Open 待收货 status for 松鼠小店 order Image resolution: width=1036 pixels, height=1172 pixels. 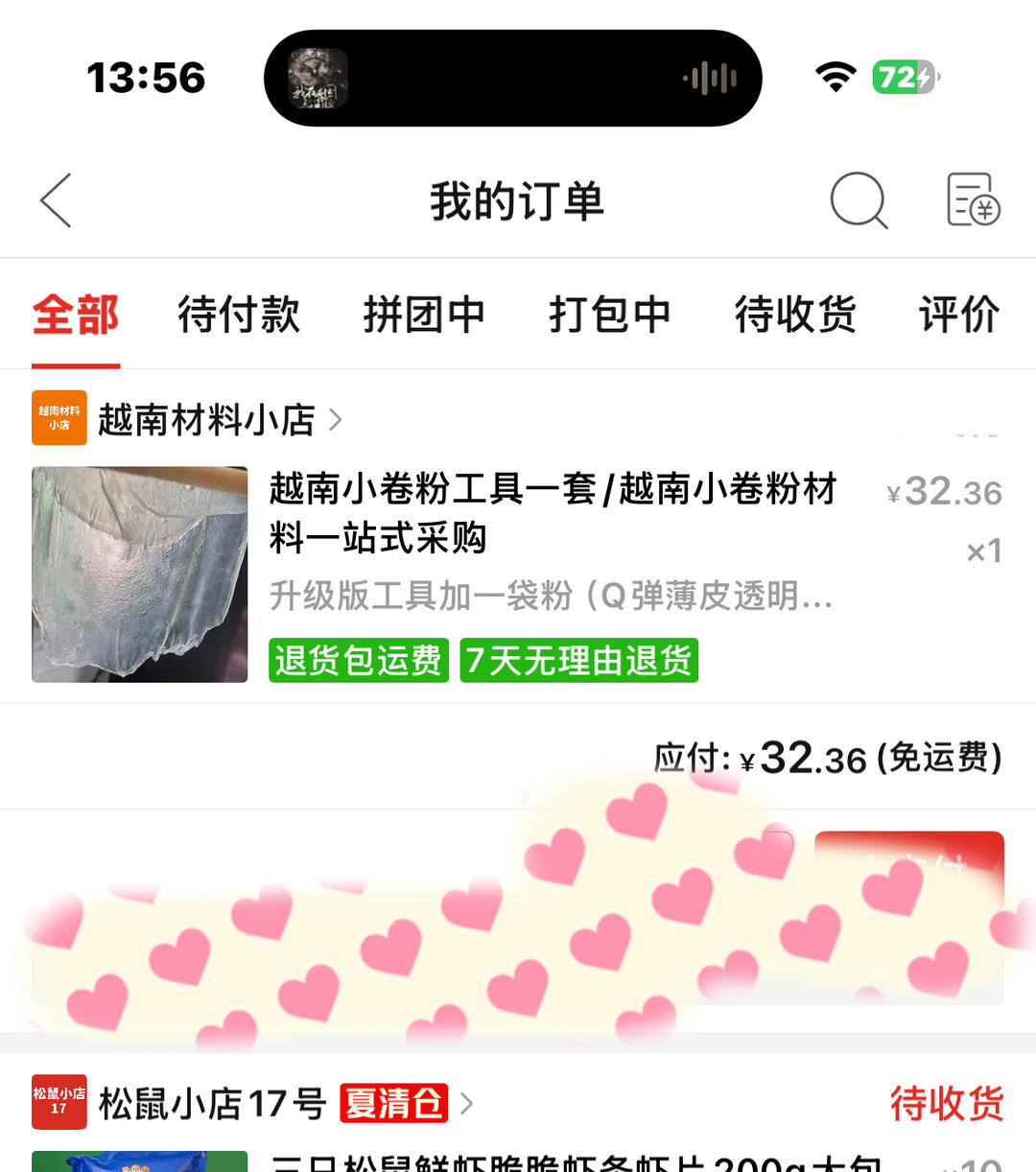[x=946, y=1104]
